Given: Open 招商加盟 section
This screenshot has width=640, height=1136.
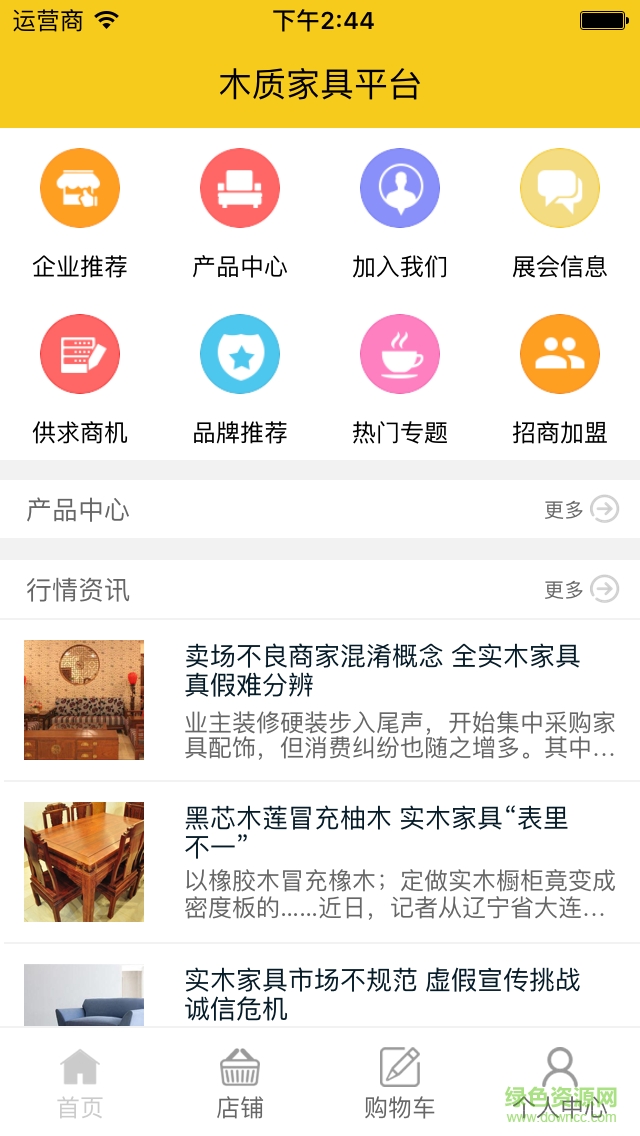Looking at the screenshot, I should point(560,355).
